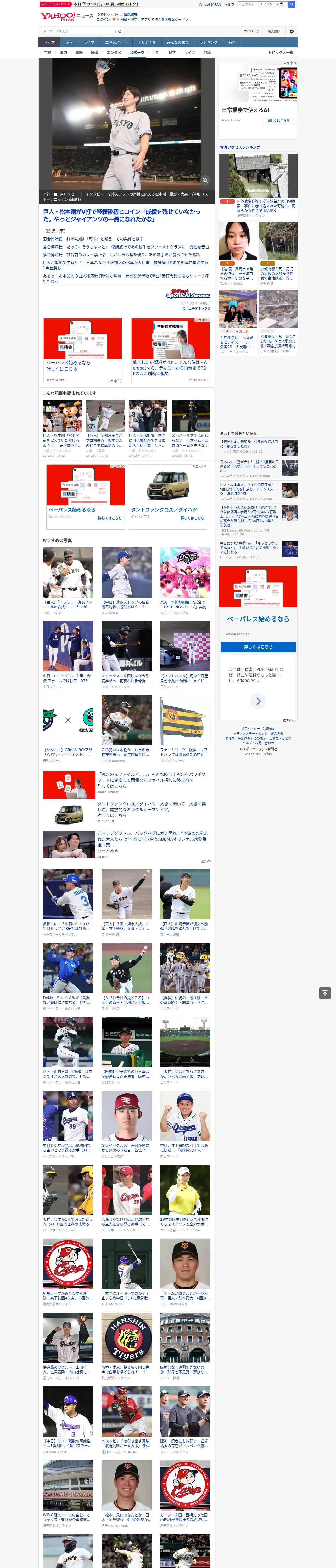
Task: Open the ヘルプ help link
Action: pos(229,4)
